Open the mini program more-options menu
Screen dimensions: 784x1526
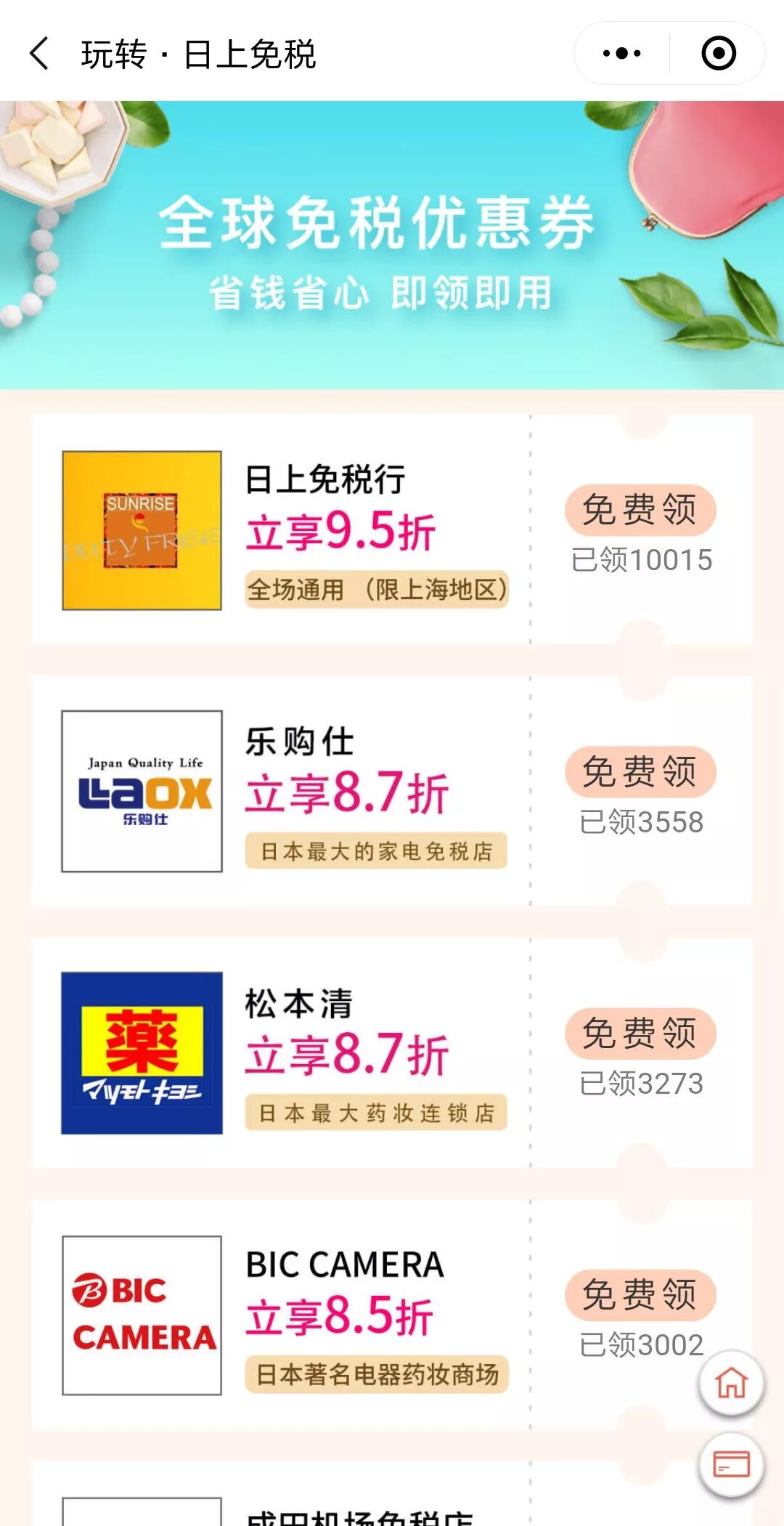622,54
